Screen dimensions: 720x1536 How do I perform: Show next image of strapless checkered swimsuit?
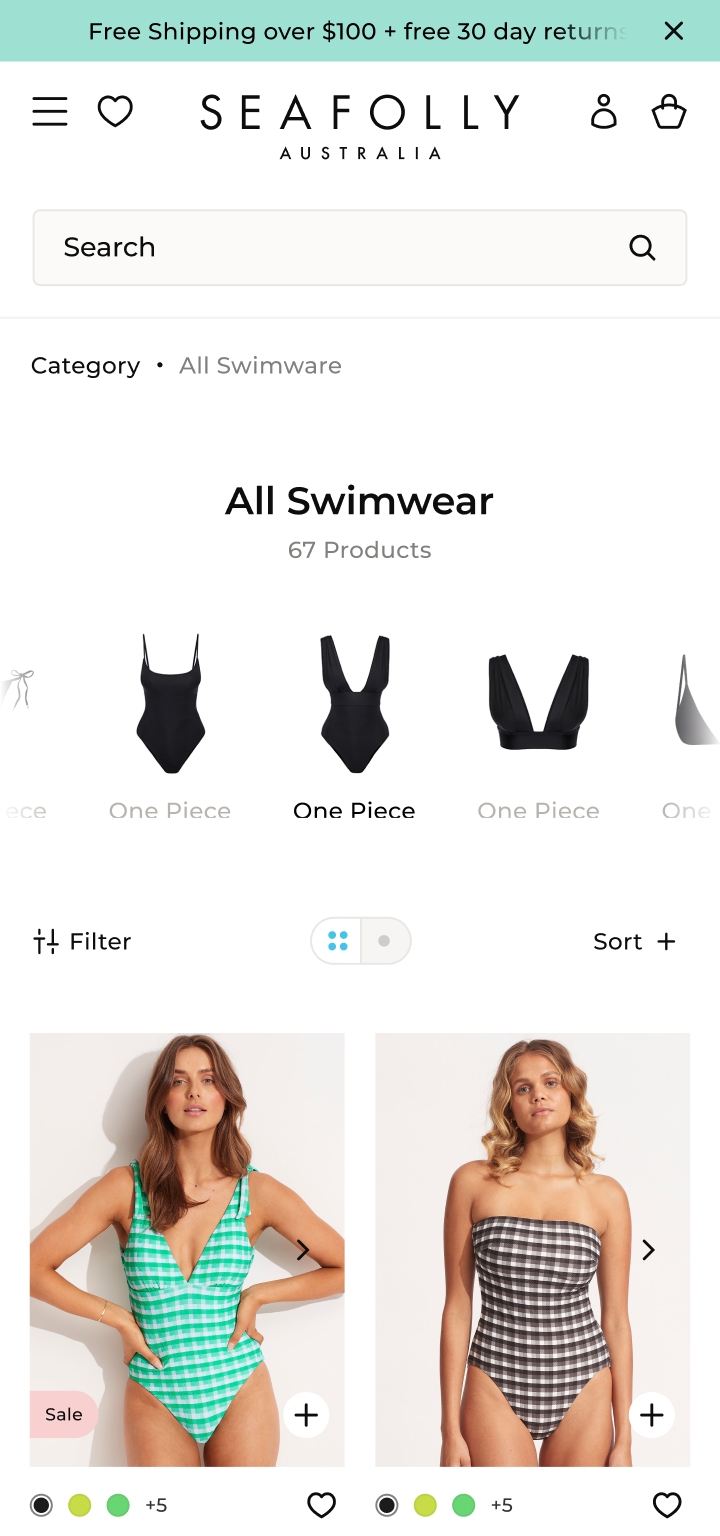[648, 1250]
